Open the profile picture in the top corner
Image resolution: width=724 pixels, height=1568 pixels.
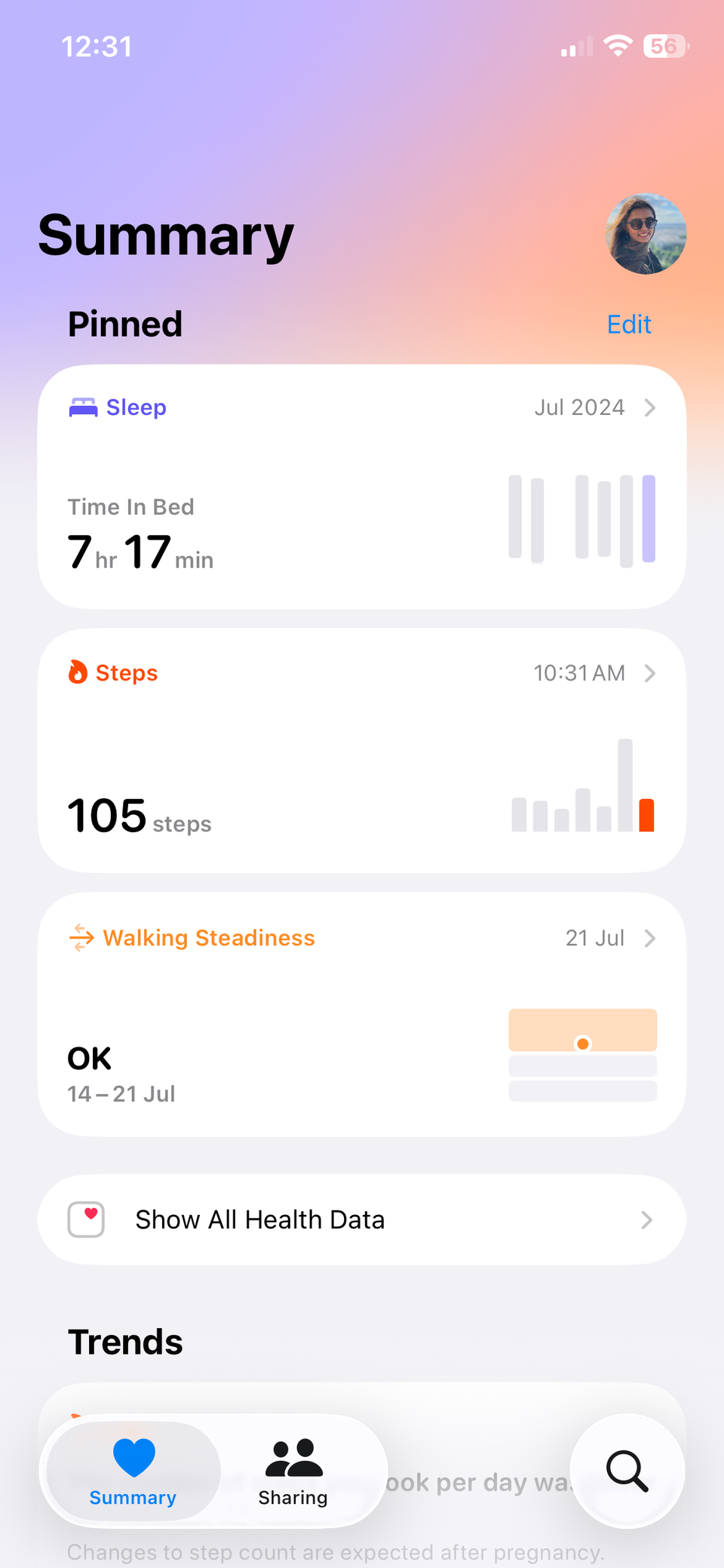(646, 234)
